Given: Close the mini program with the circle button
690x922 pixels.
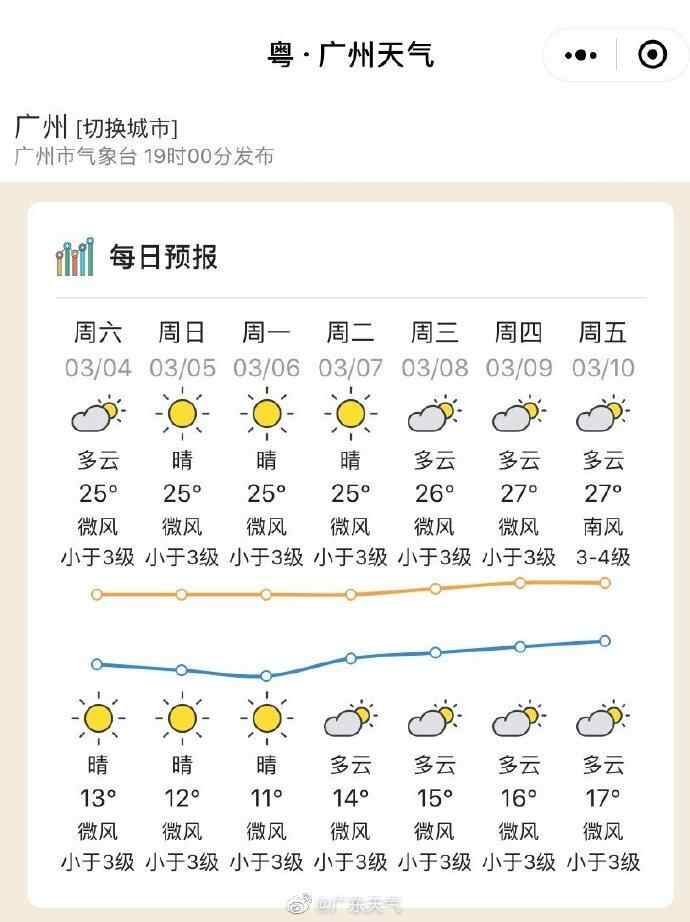Looking at the screenshot, I should pos(652,55).
